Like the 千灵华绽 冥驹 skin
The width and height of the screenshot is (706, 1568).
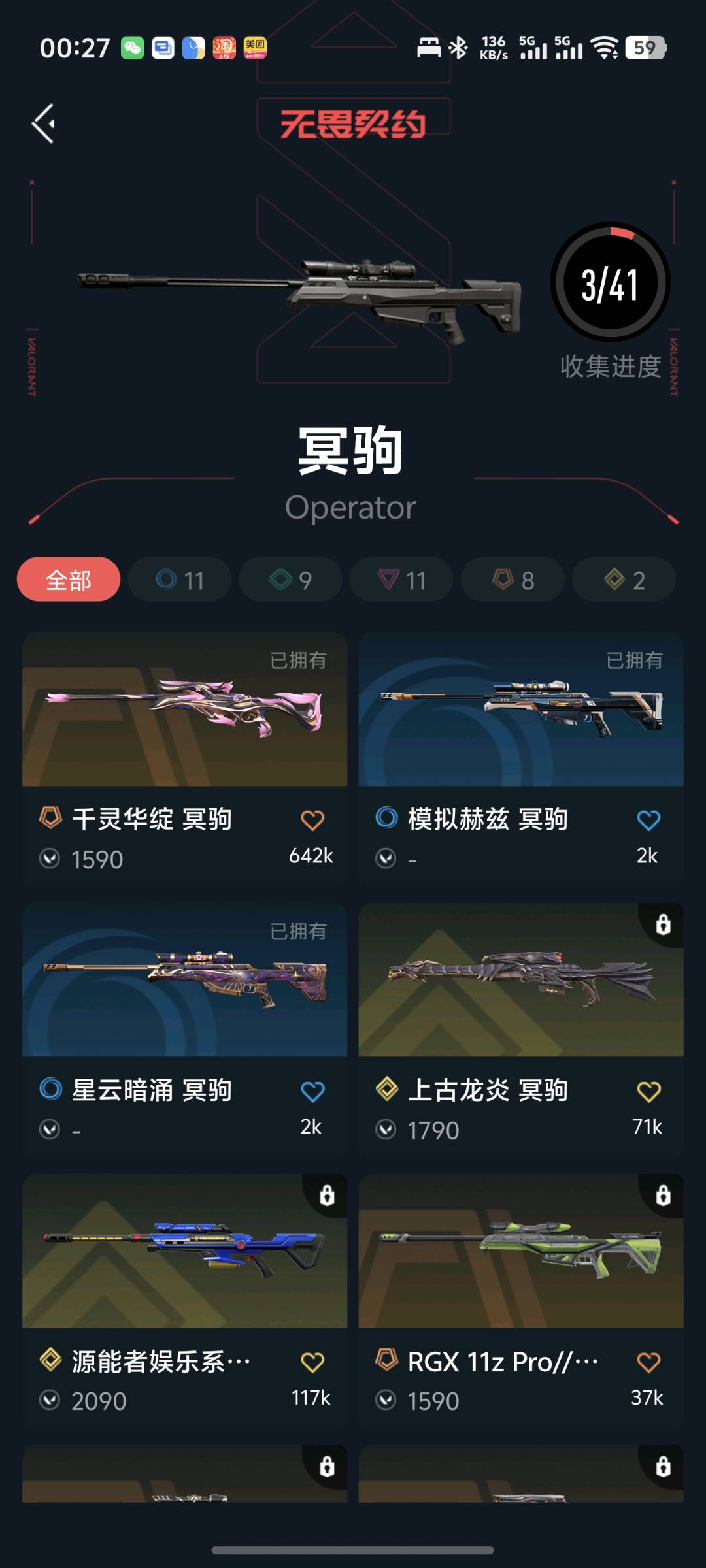[312, 820]
